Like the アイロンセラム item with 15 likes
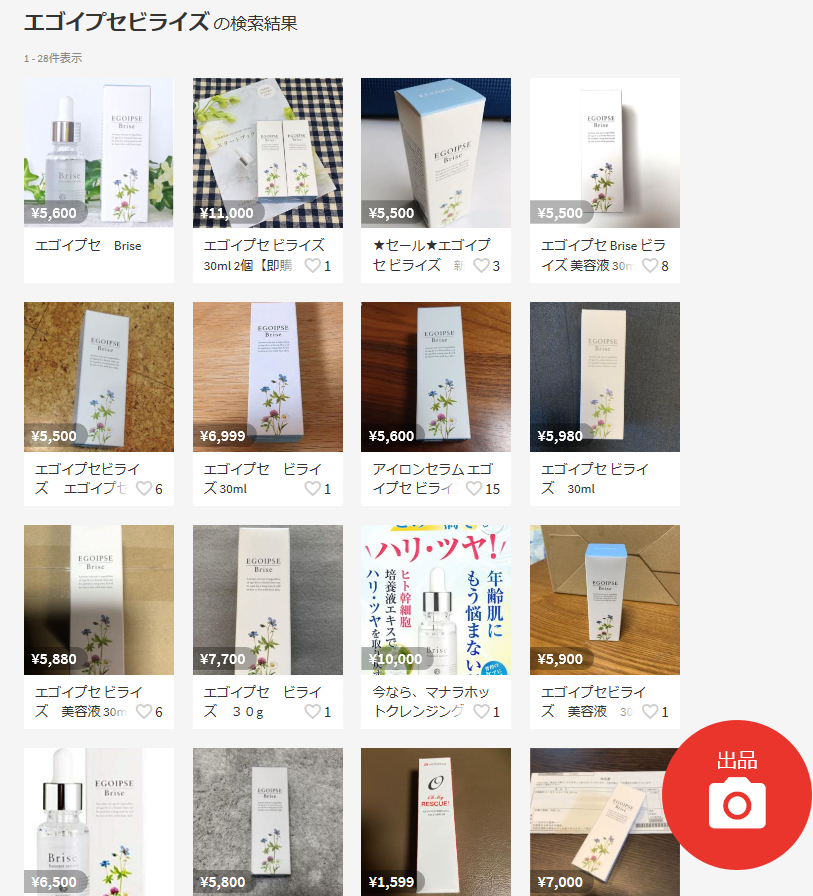 (x=481, y=489)
